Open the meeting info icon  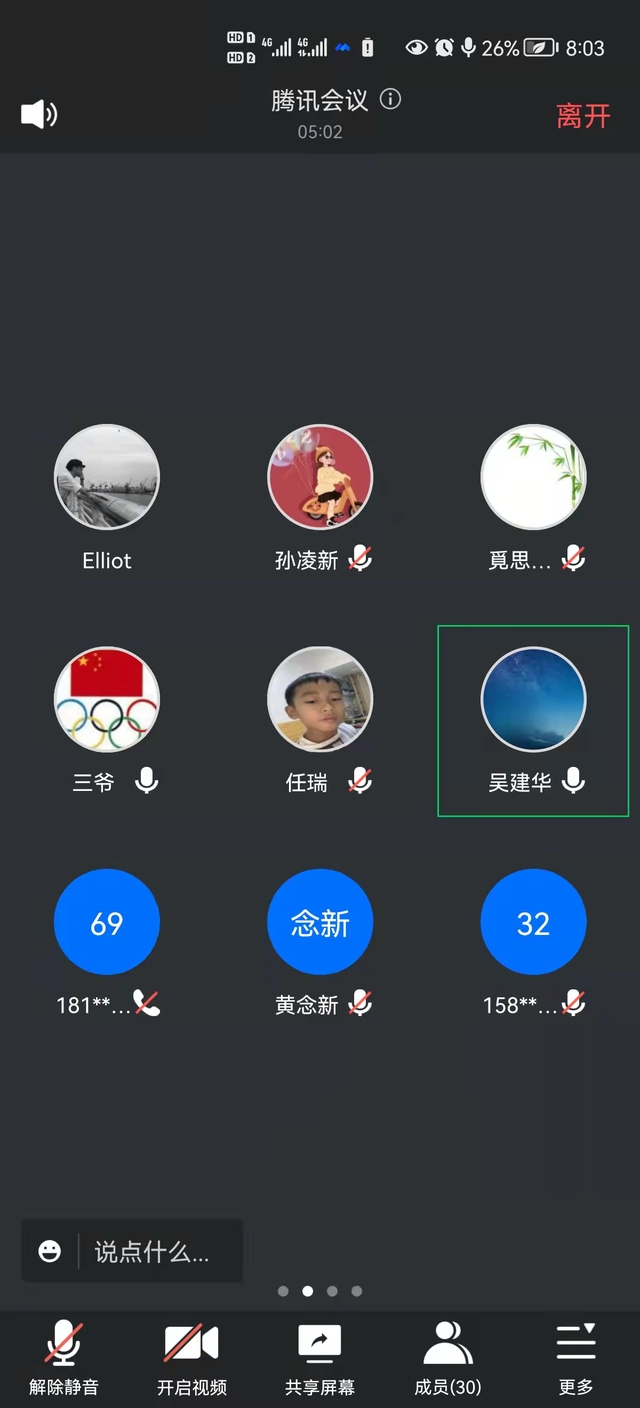[391, 99]
